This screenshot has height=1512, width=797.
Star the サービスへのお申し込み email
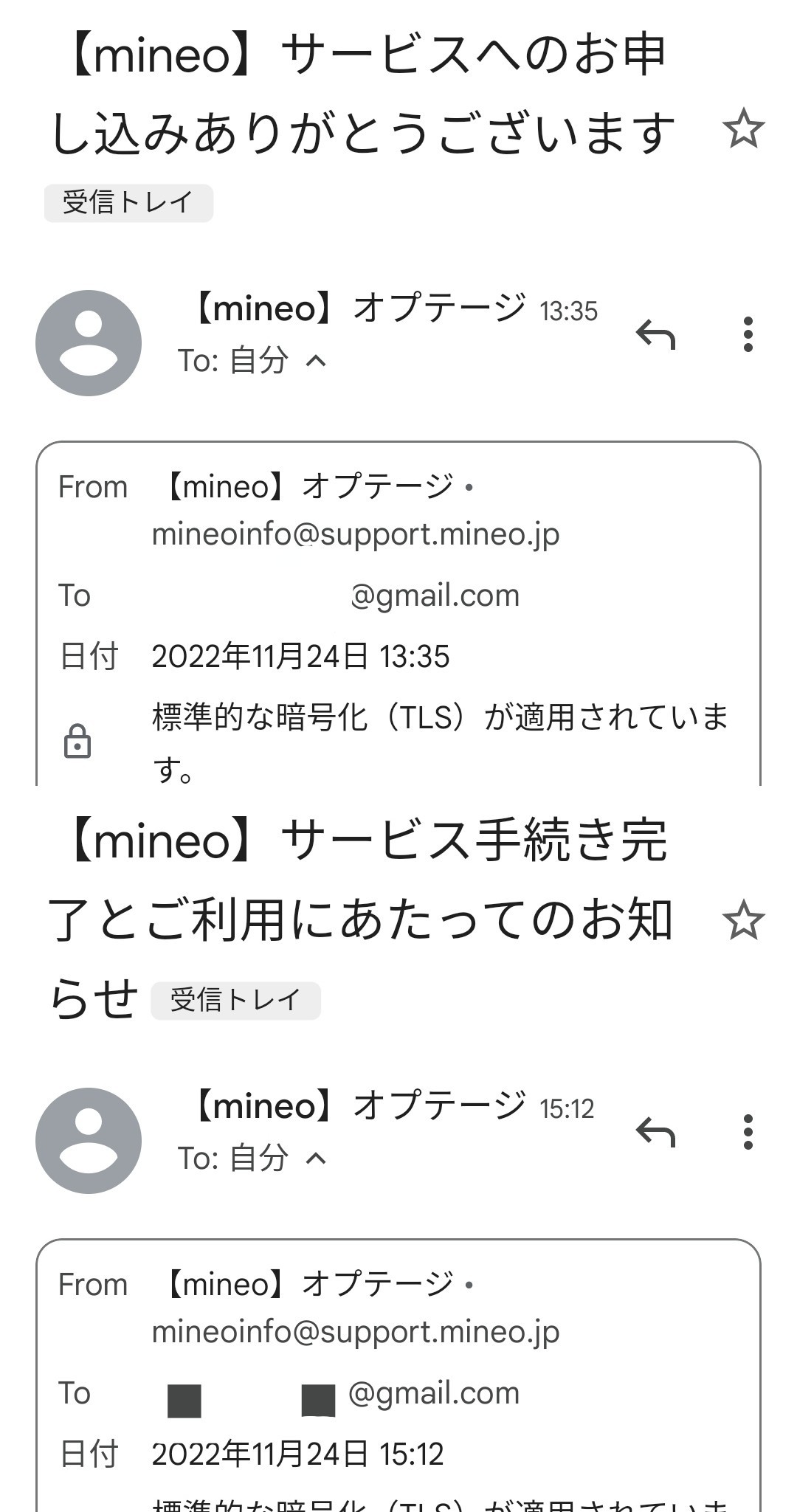[x=743, y=128]
